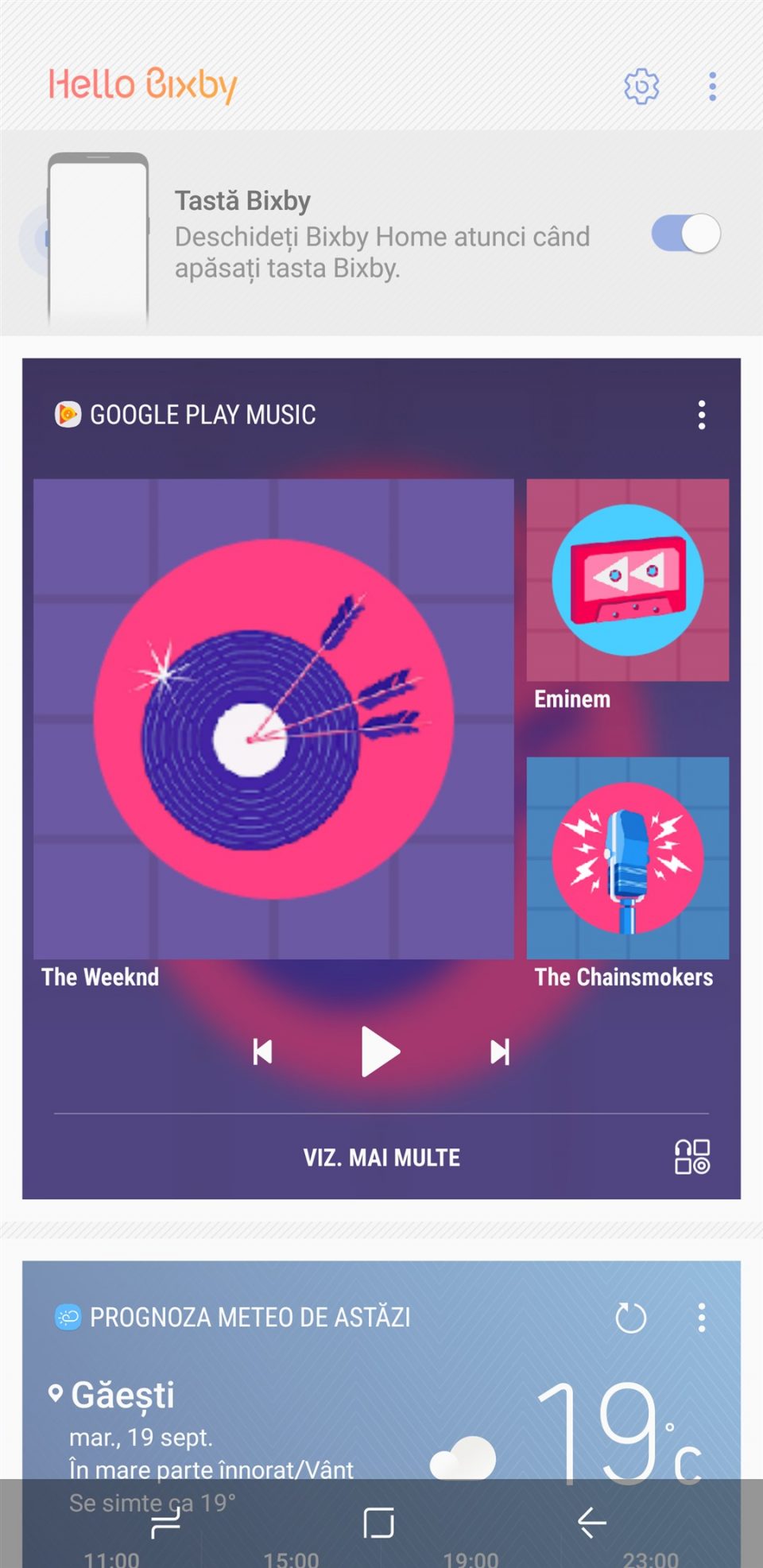Image resolution: width=763 pixels, height=1568 pixels.
Task: Open the music apps grid icon
Action: point(691,1157)
